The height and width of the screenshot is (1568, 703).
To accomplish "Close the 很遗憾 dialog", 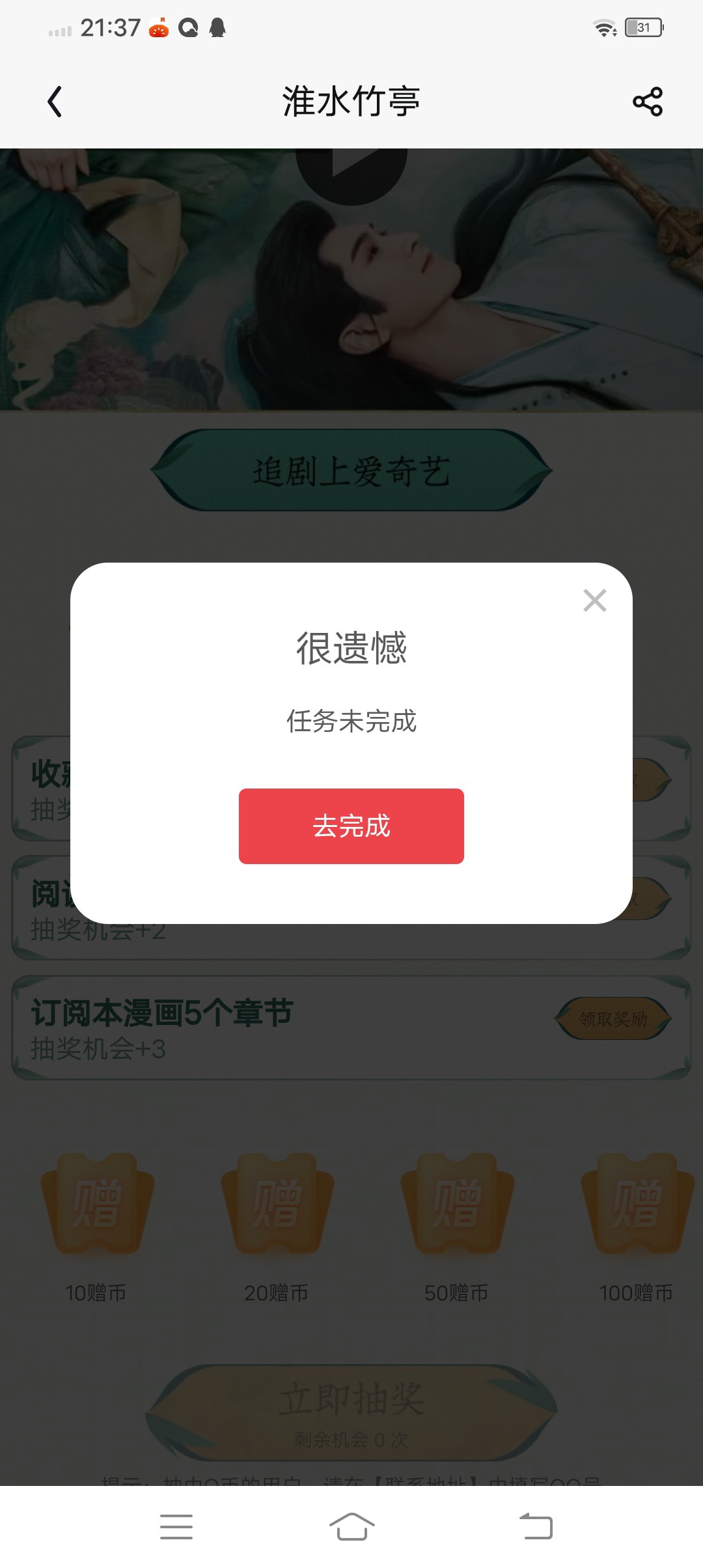I will click(595, 600).
